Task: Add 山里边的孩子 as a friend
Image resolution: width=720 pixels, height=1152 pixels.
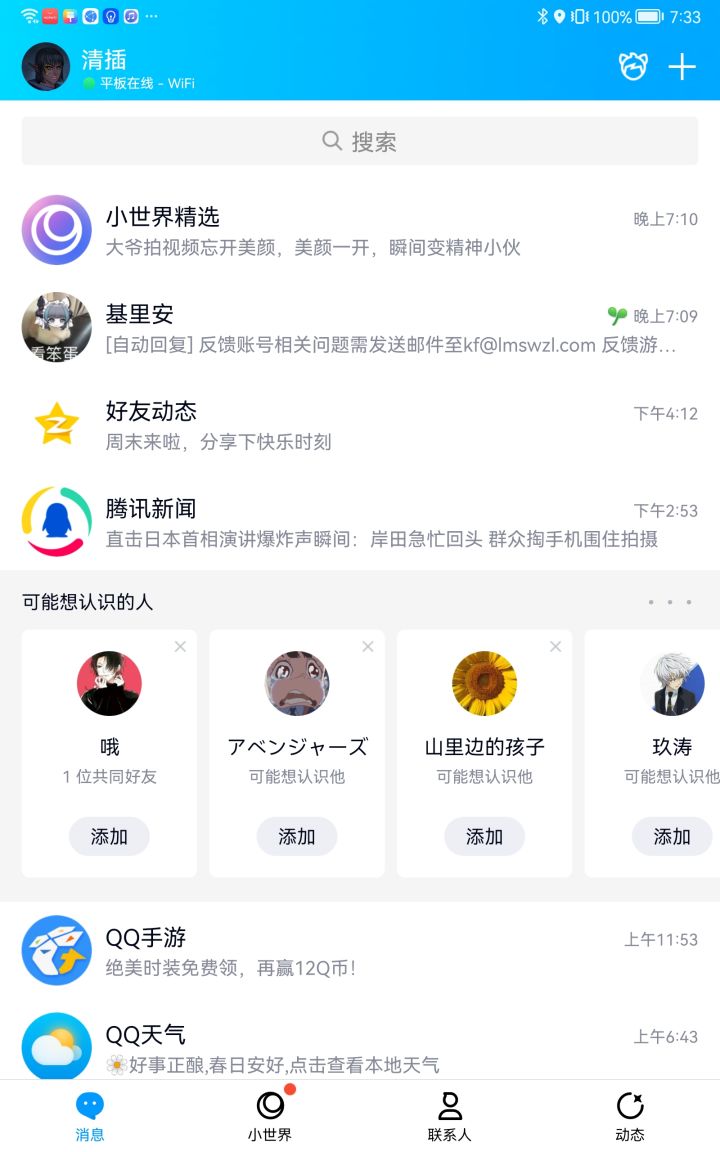Action: pyautogui.click(x=484, y=836)
